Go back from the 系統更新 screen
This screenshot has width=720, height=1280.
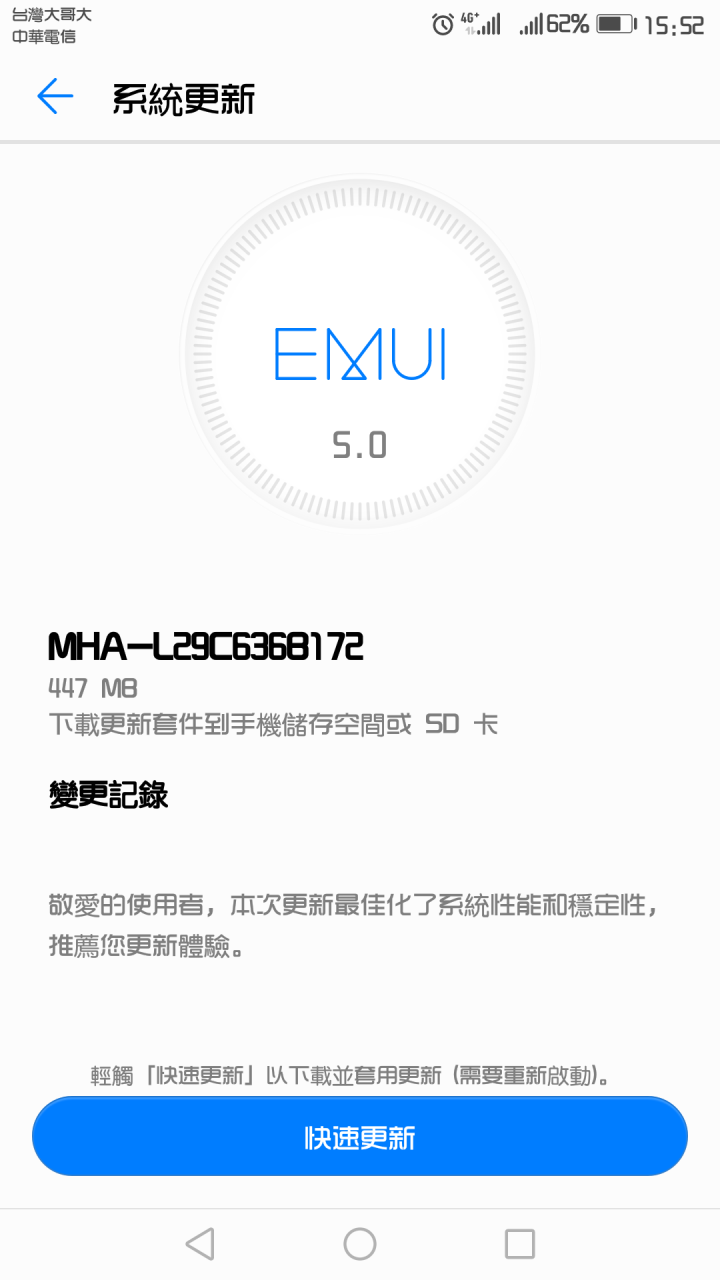pos(55,97)
